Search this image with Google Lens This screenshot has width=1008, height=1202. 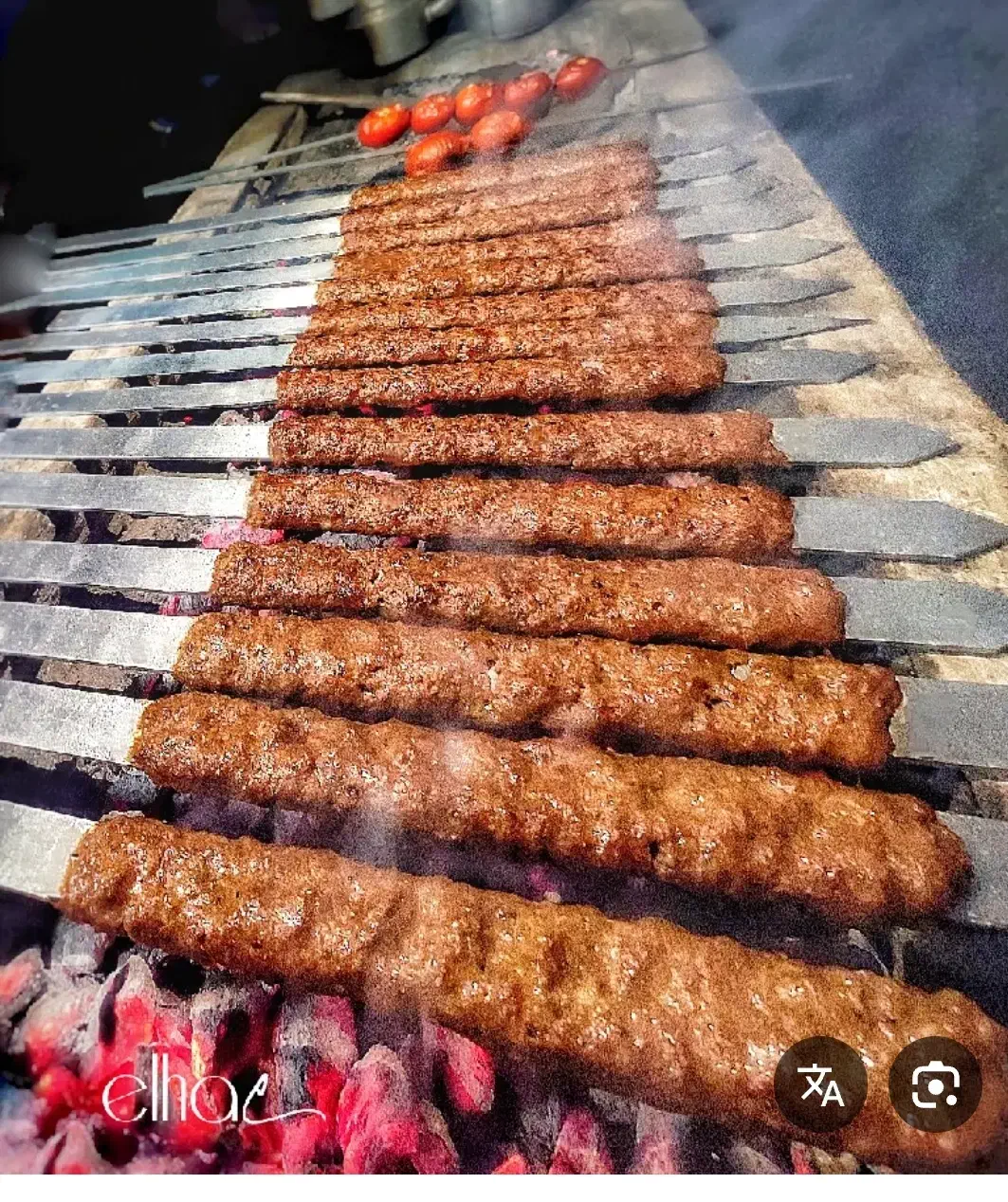tap(934, 1084)
